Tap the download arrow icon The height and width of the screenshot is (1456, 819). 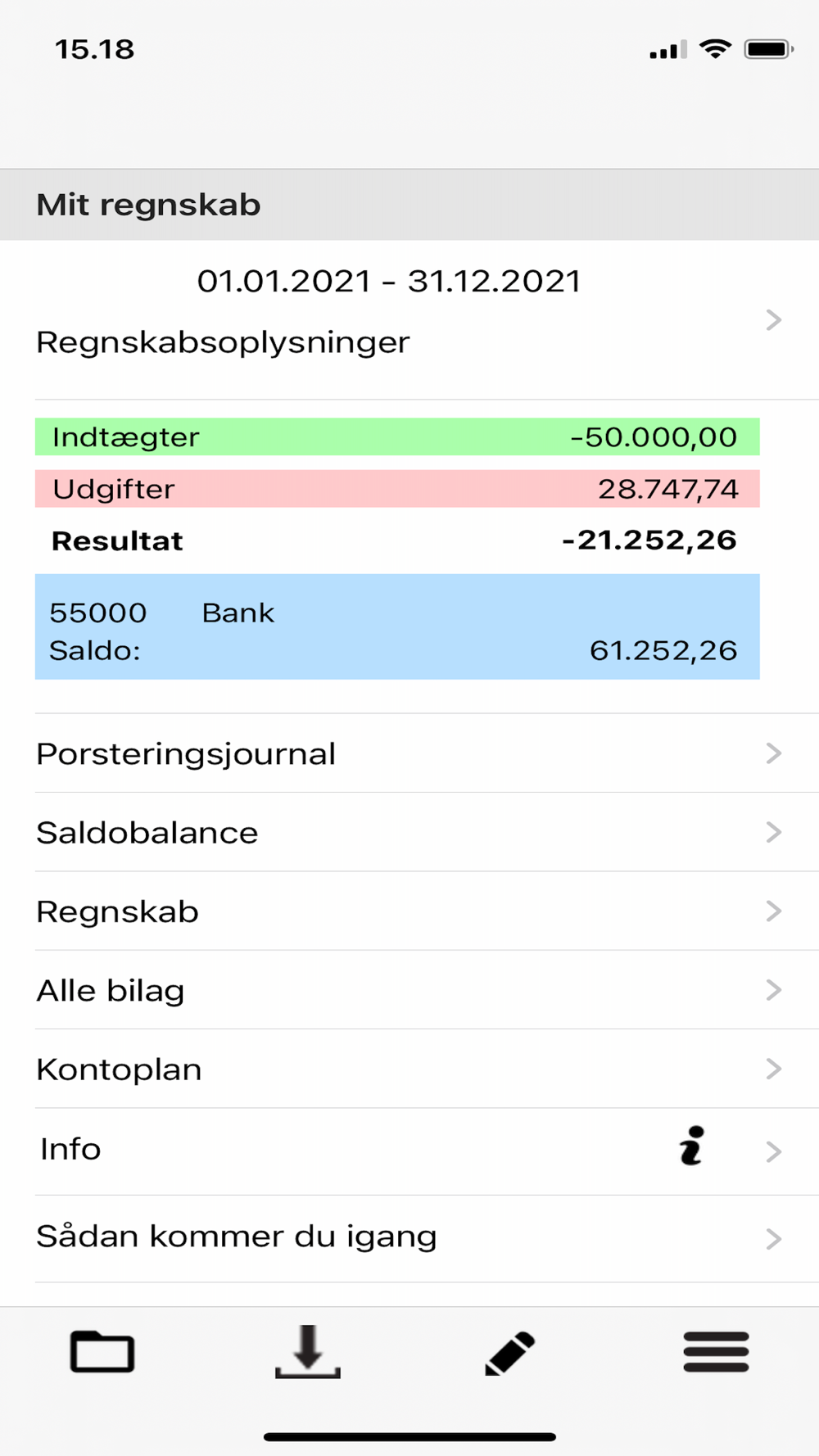pyautogui.click(x=307, y=1351)
